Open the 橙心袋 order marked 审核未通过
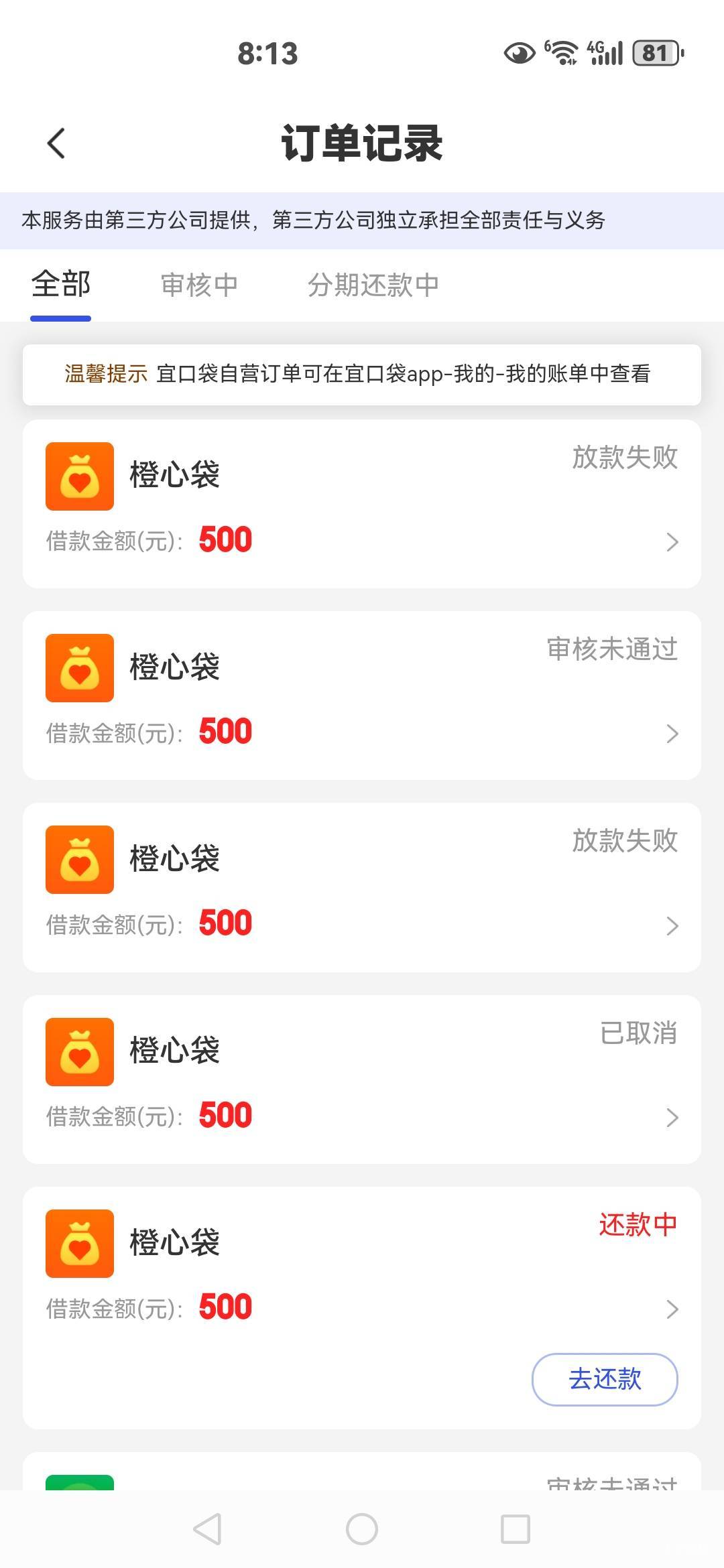724x1568 pixels. [362, 696]
